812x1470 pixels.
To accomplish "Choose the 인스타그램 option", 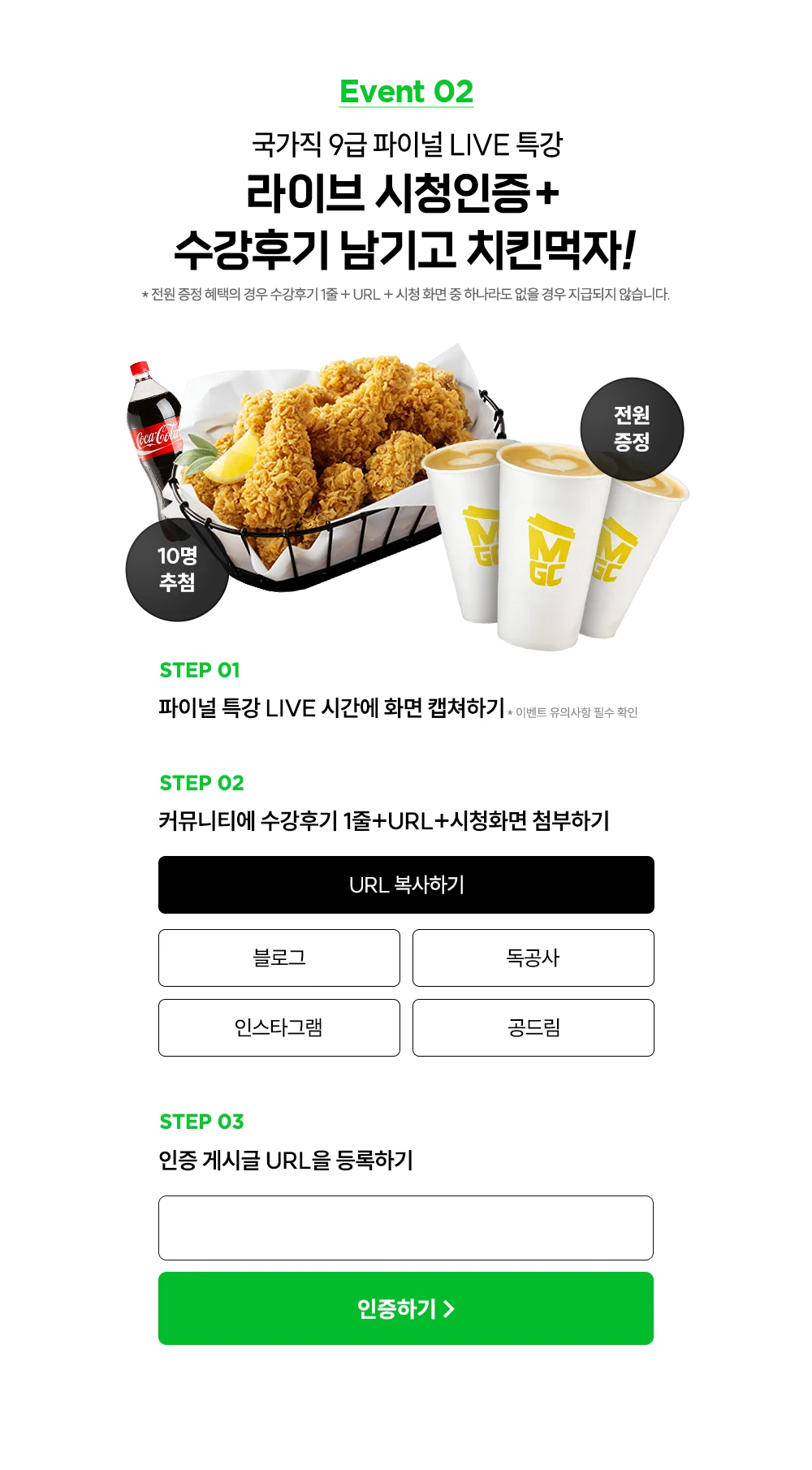I will click(x=279, y=1027).
